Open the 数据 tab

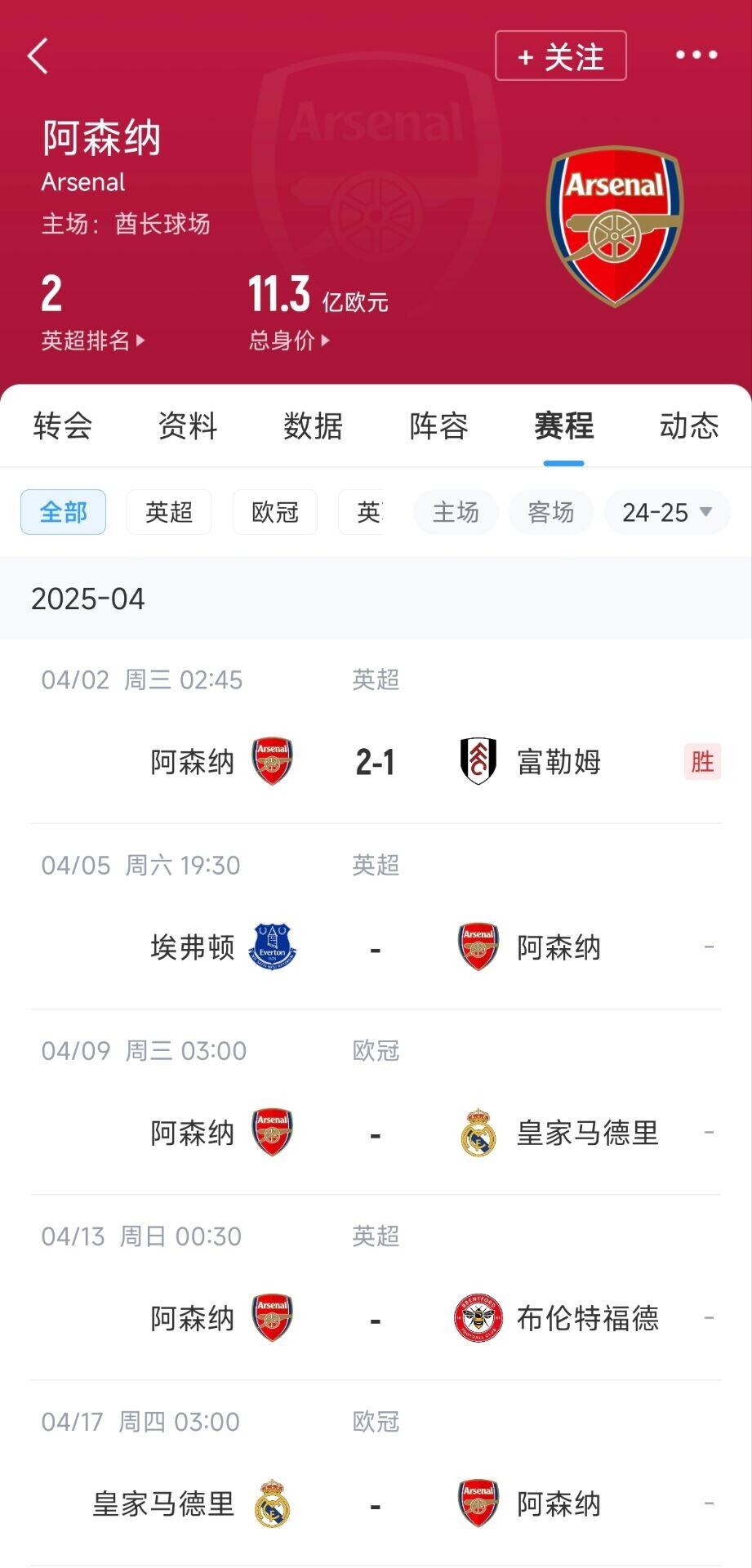click(x=313, y=426)
